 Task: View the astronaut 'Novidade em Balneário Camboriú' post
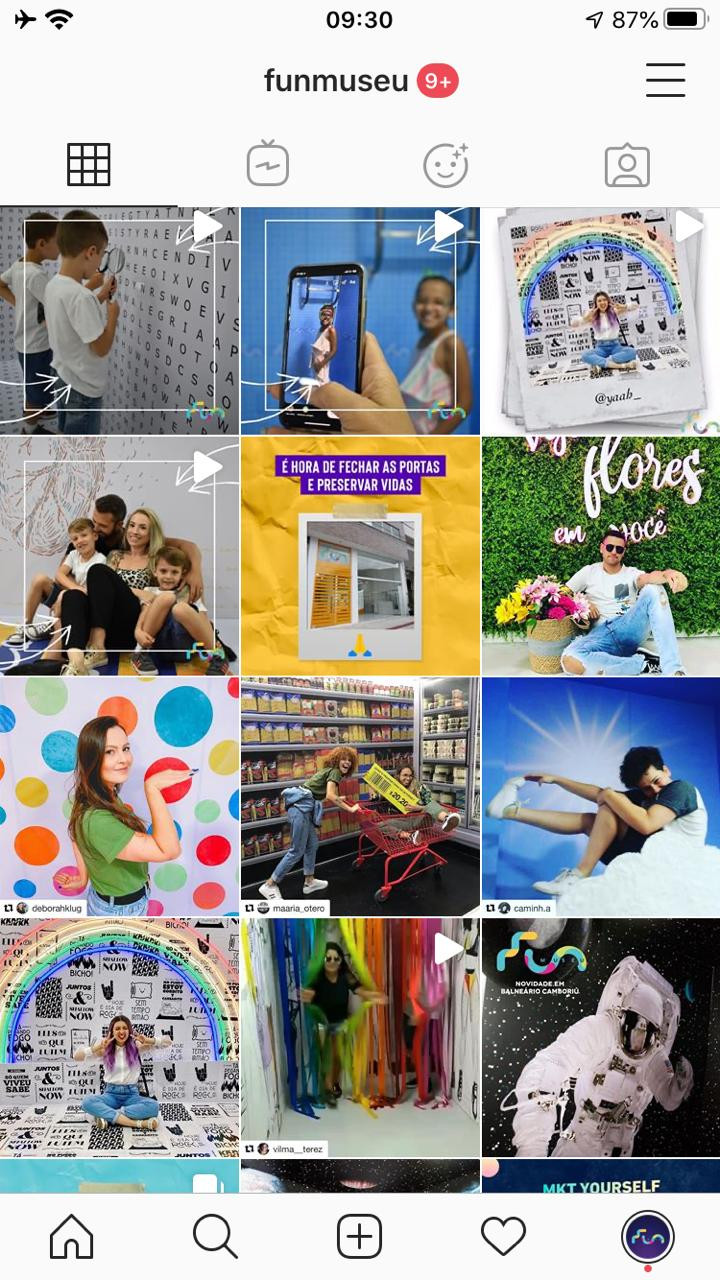601,1037
